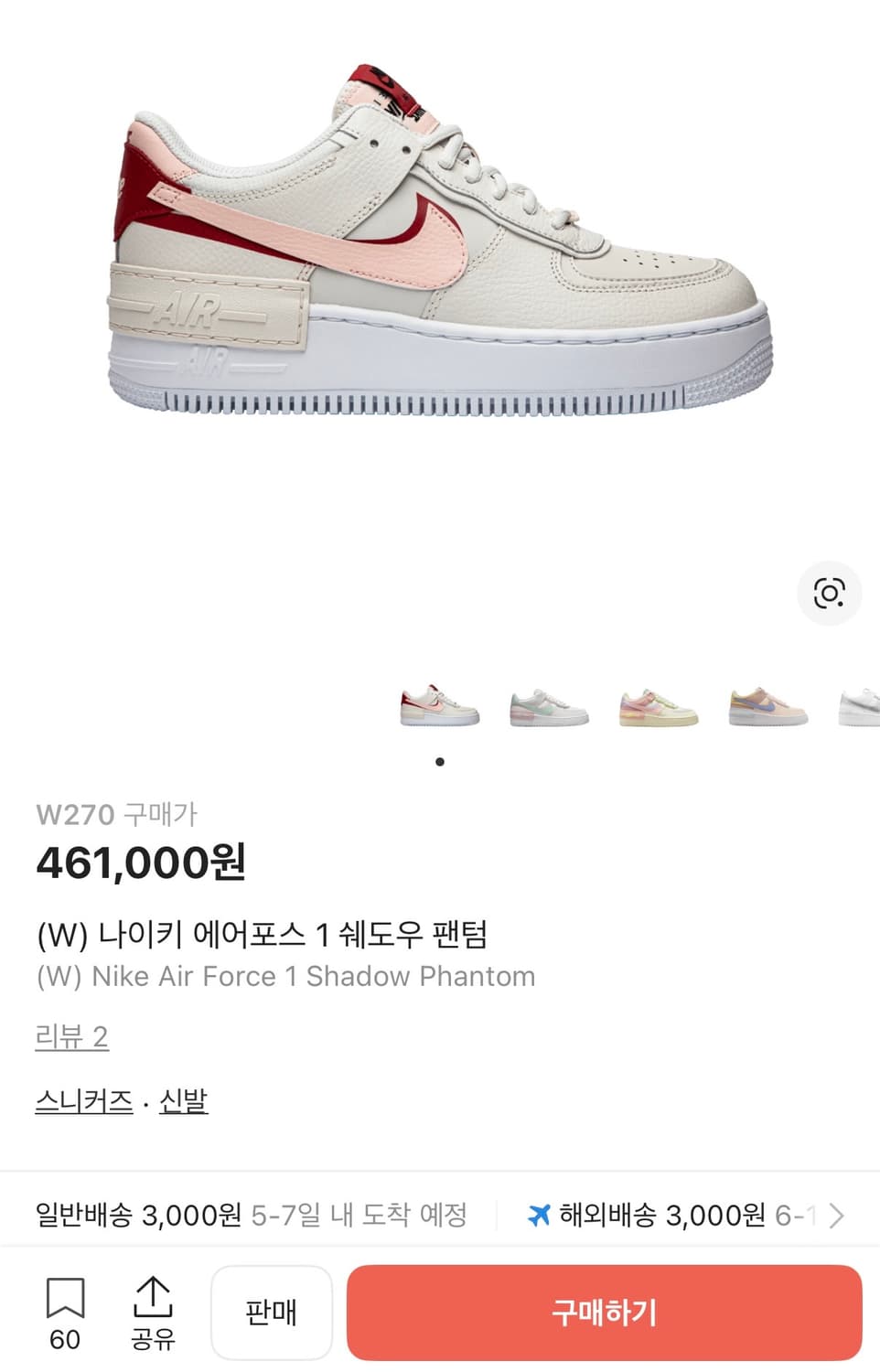Click the airplane icon beside 해외배송
Viewport: 880px width, 1372px height.
(540, 1216)
